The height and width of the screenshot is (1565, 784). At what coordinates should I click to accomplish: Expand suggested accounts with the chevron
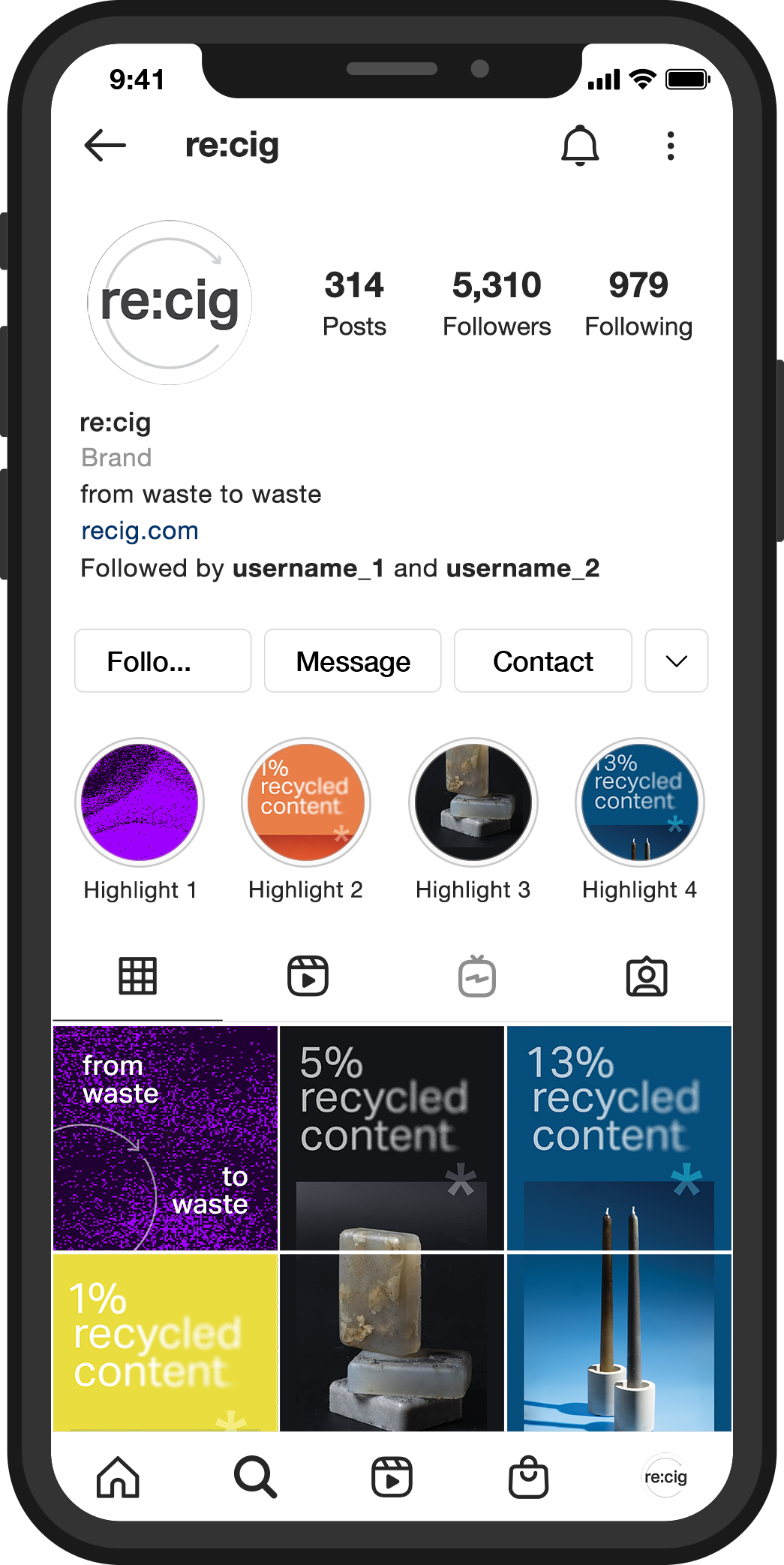676,661
